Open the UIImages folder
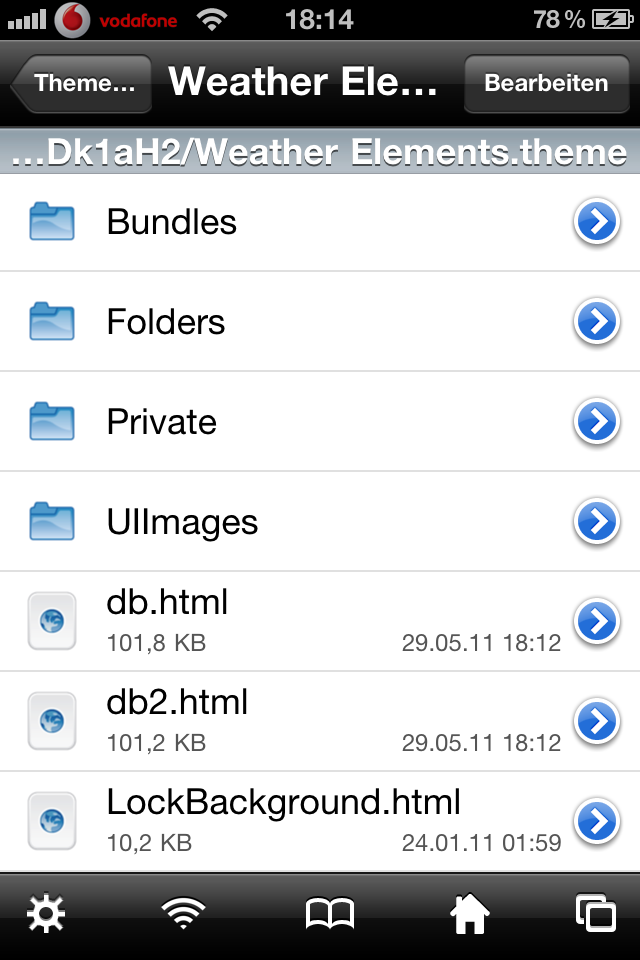 pos(182,522)
